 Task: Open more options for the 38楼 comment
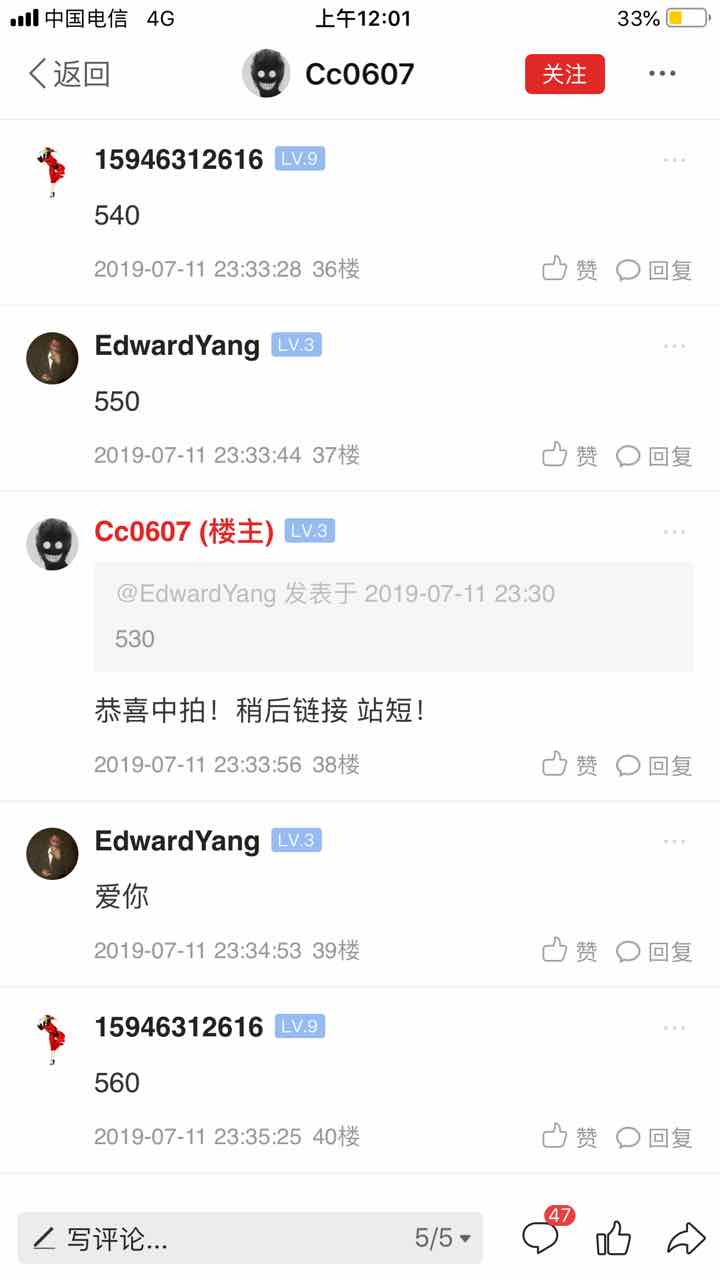point(674,532)
